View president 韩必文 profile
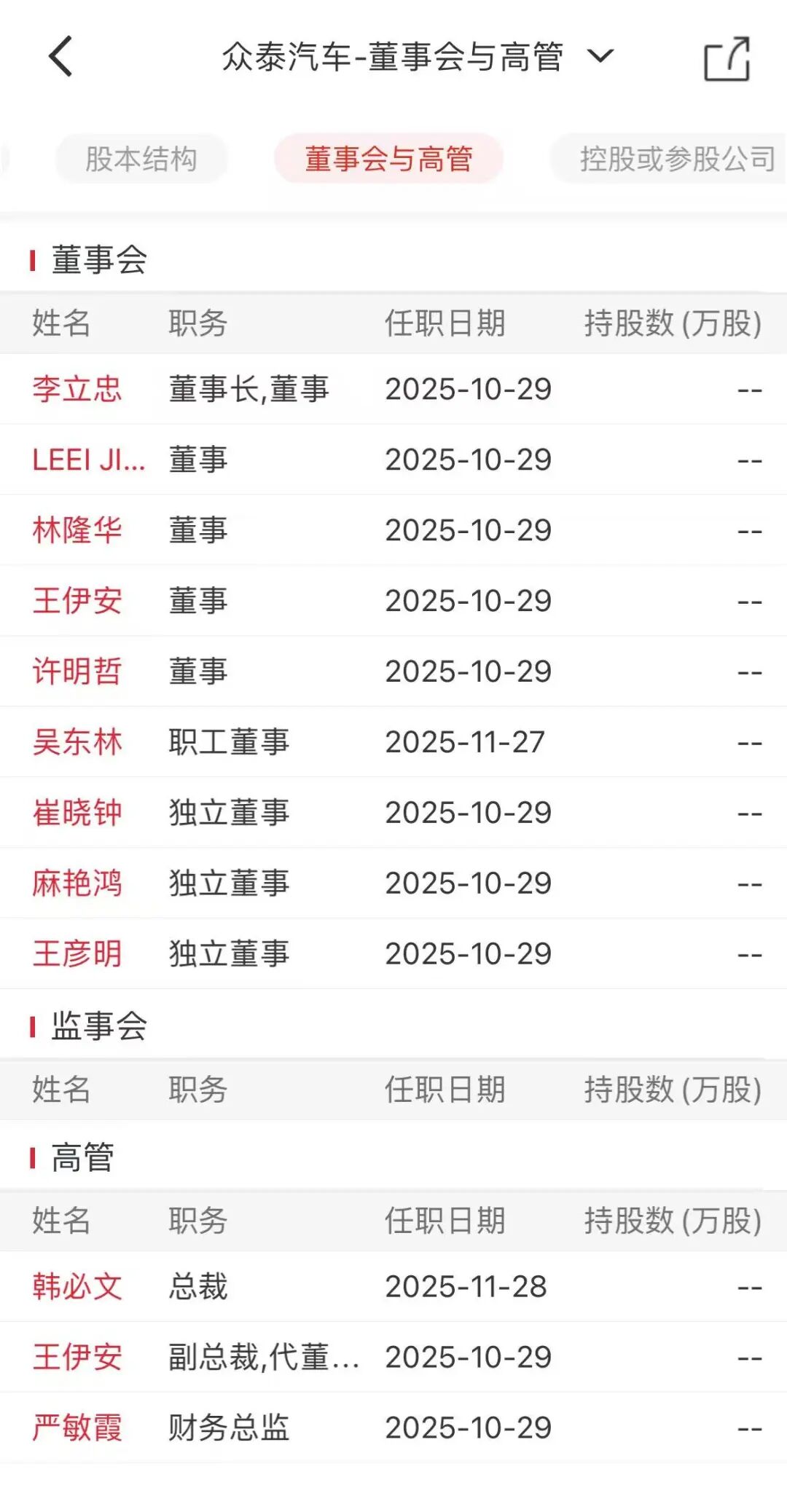787x1512 pixels. point(77,1286)
